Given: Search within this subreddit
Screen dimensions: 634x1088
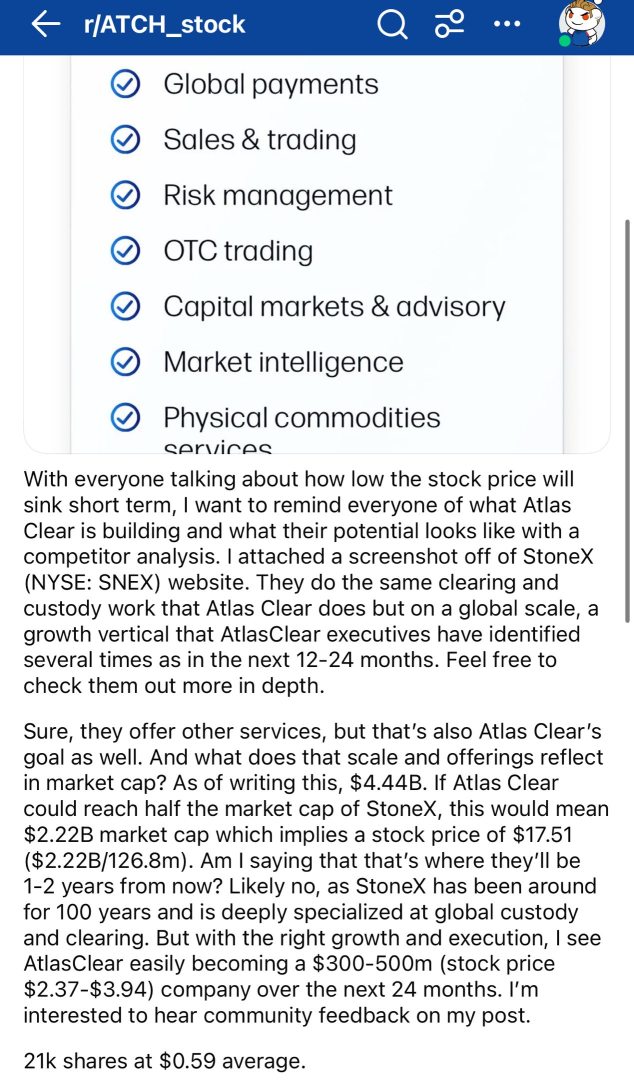Looking at the screenshot, I should [x=393, y=25].
